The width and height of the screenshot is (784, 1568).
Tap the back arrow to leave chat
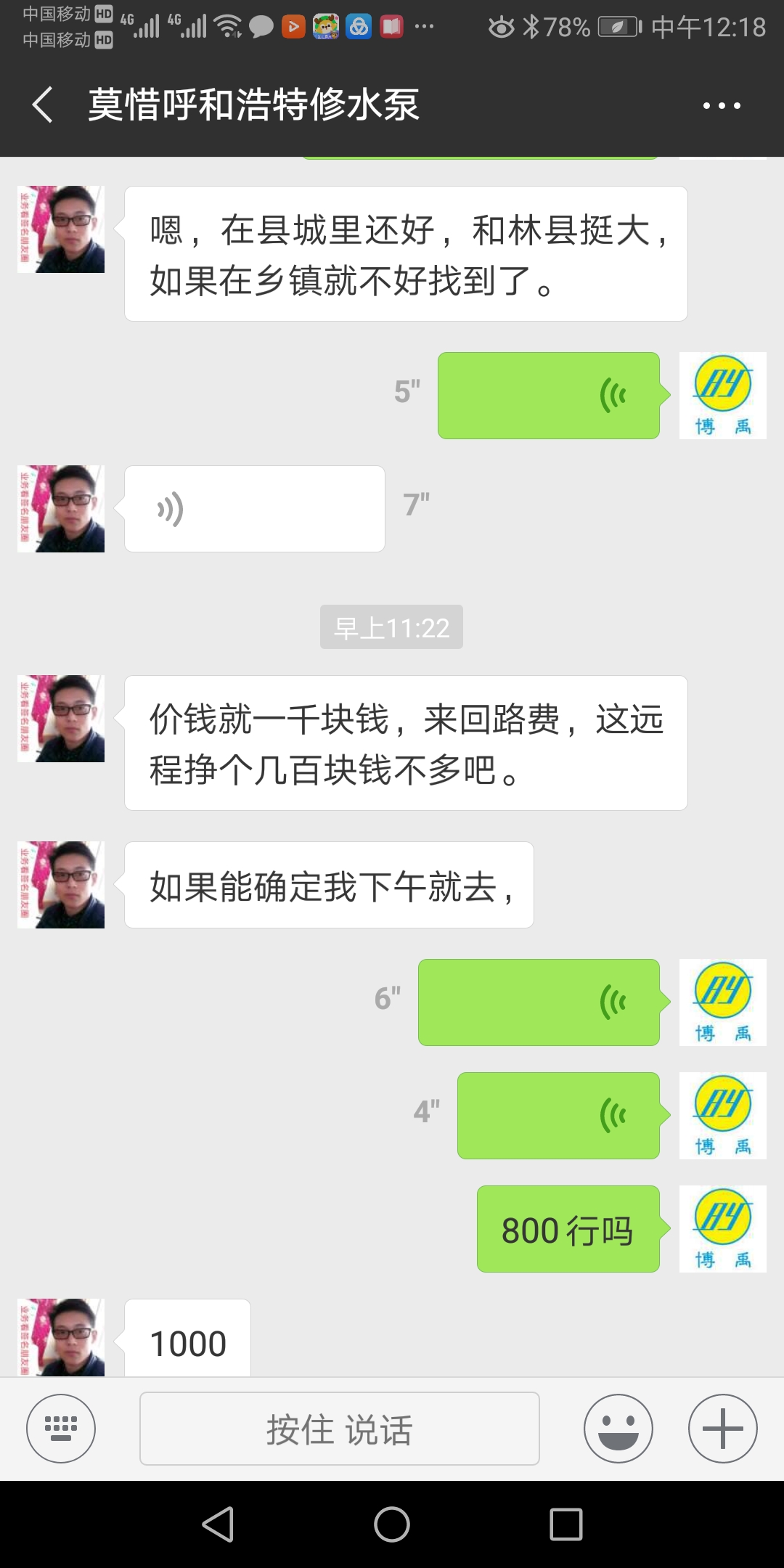(x=41, y=105)
